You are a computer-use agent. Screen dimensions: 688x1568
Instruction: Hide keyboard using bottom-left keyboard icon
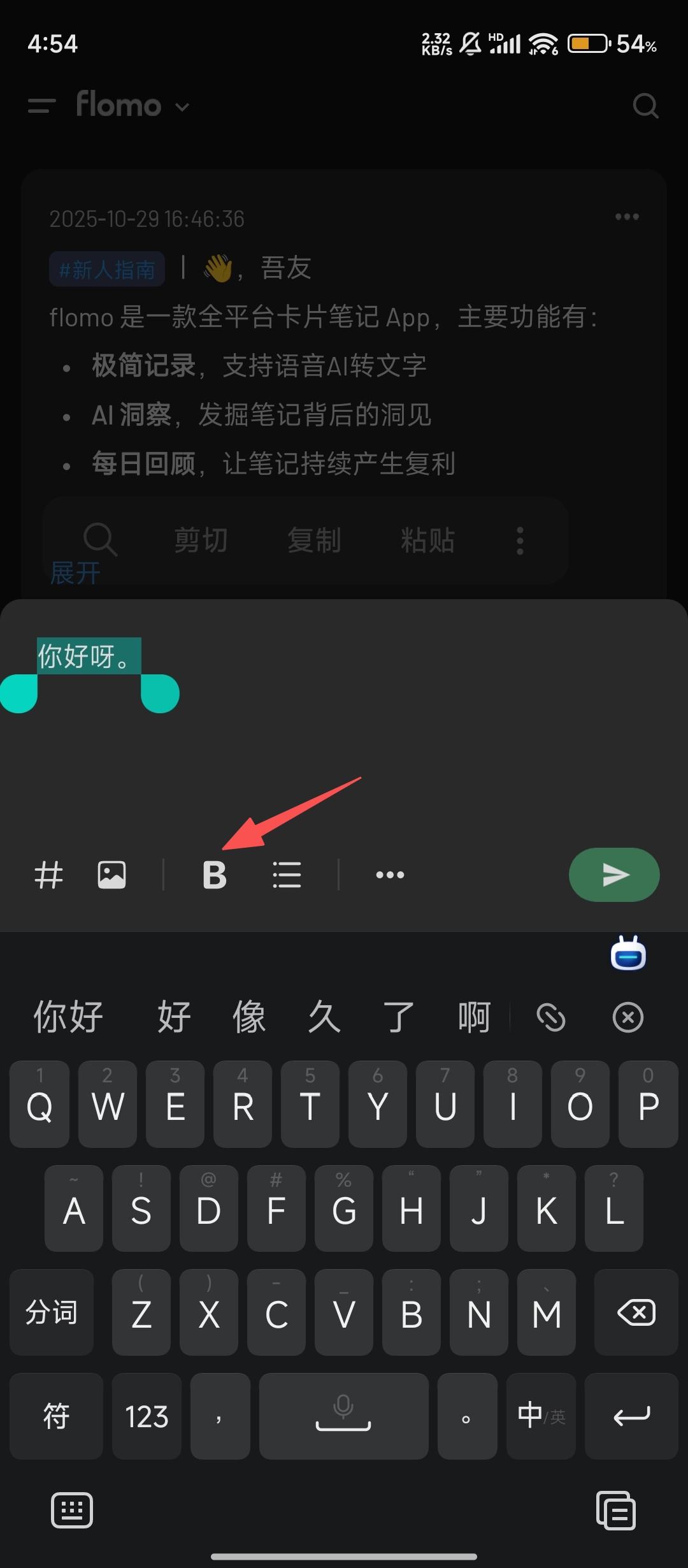tap(72, 1510)
